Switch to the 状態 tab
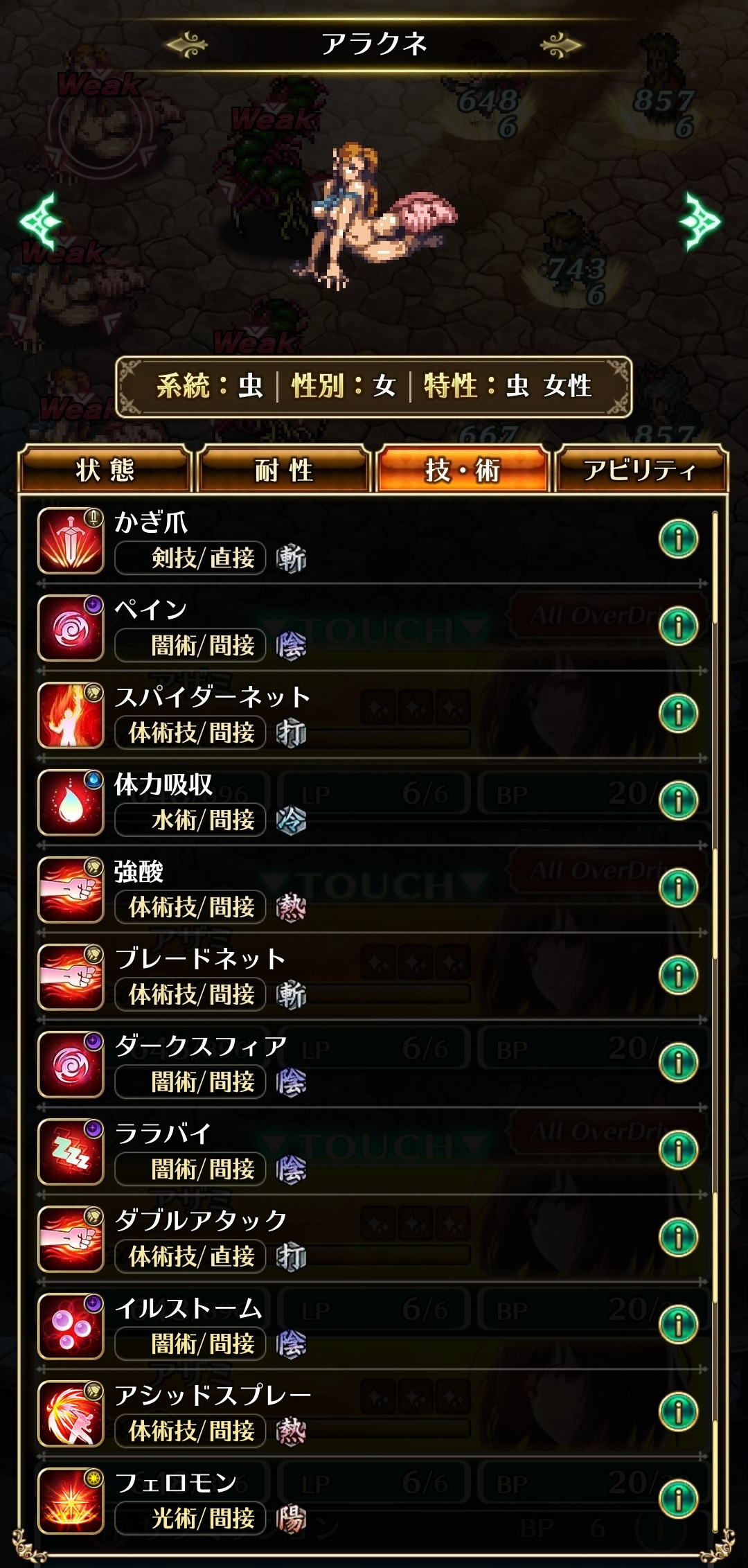Screen dimensions: 748x1568 (105, 470)
